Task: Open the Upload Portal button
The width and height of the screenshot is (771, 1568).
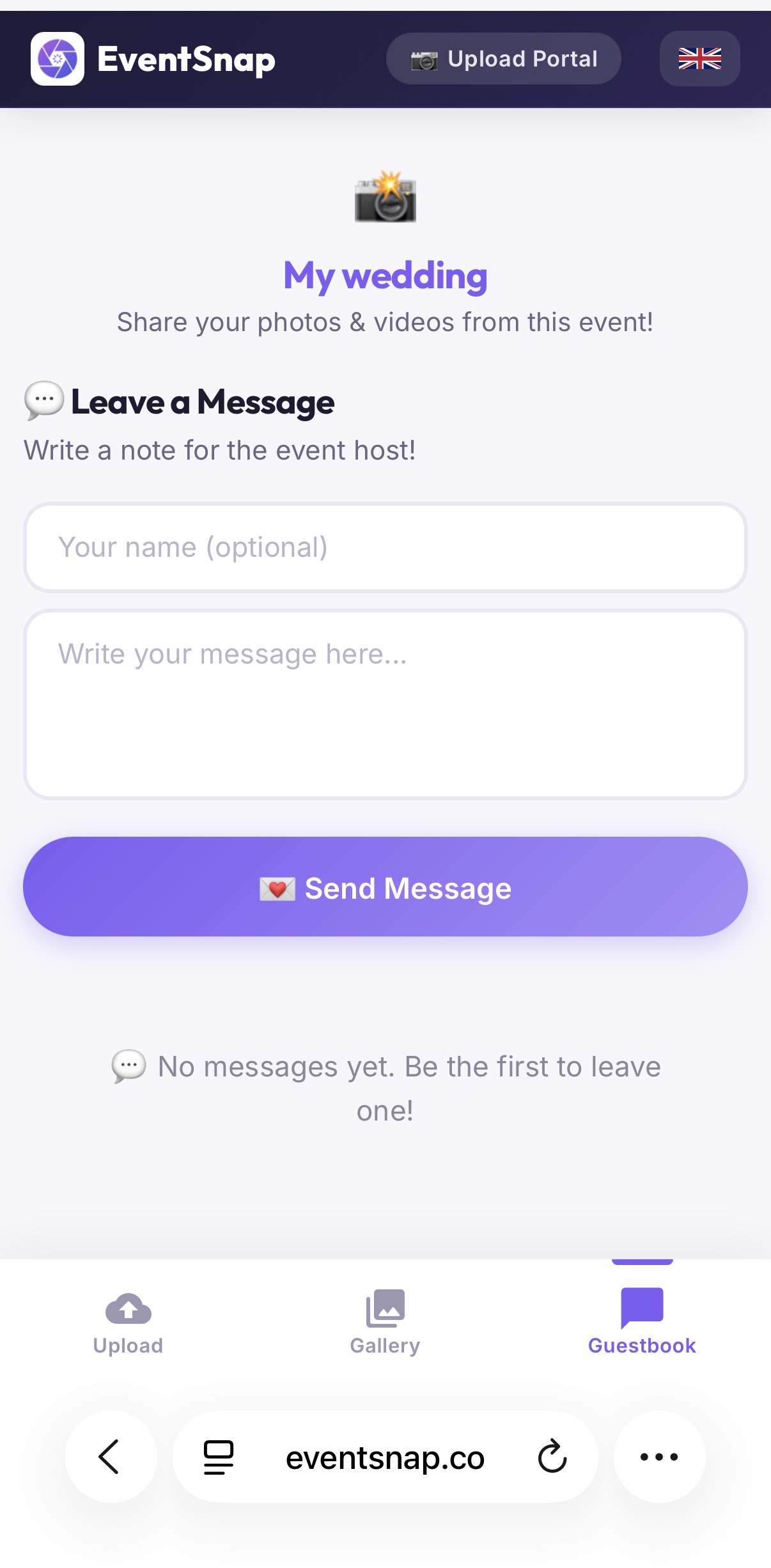Action: (x=503, y=59)
